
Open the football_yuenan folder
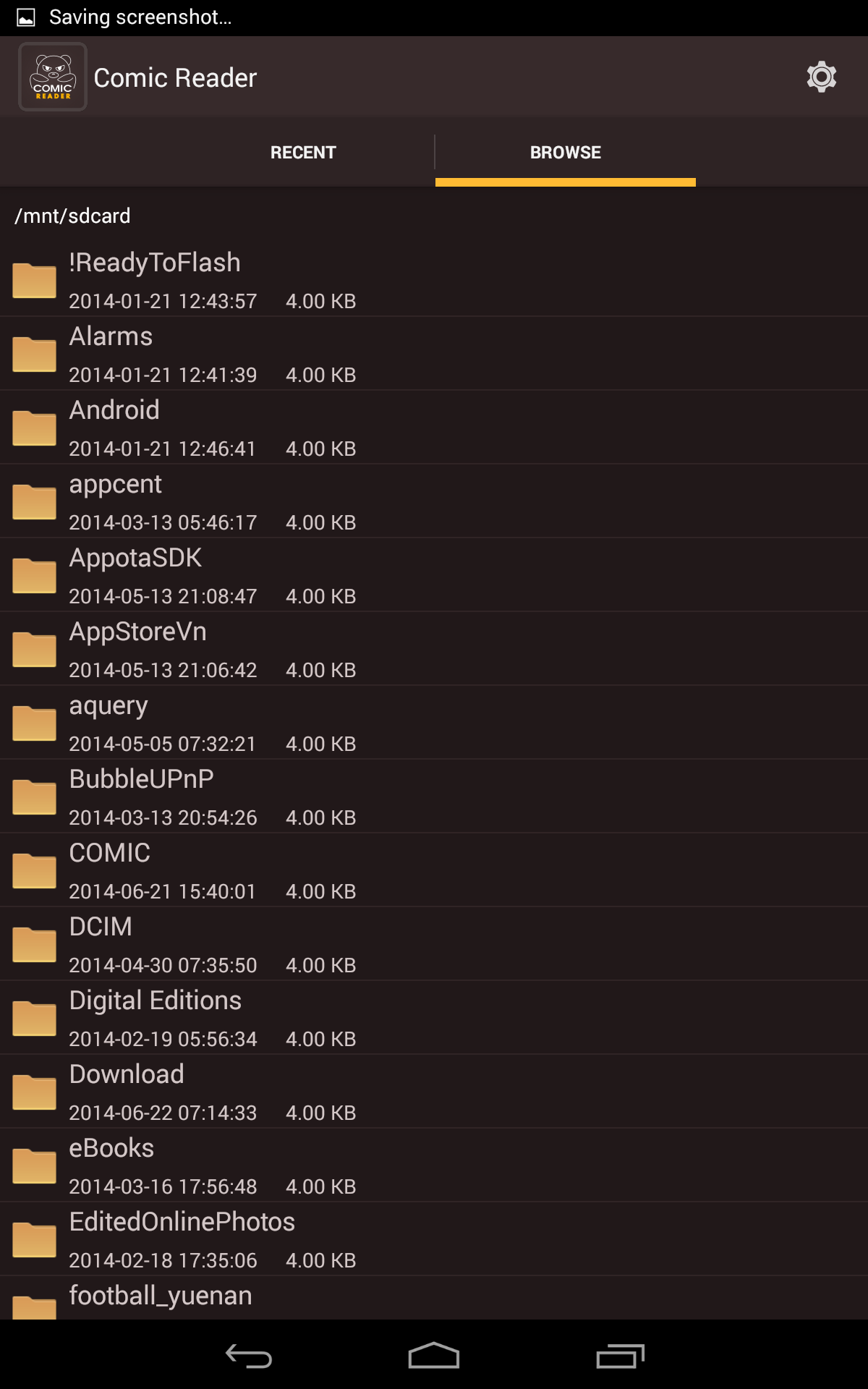(x=217, y=1299)
